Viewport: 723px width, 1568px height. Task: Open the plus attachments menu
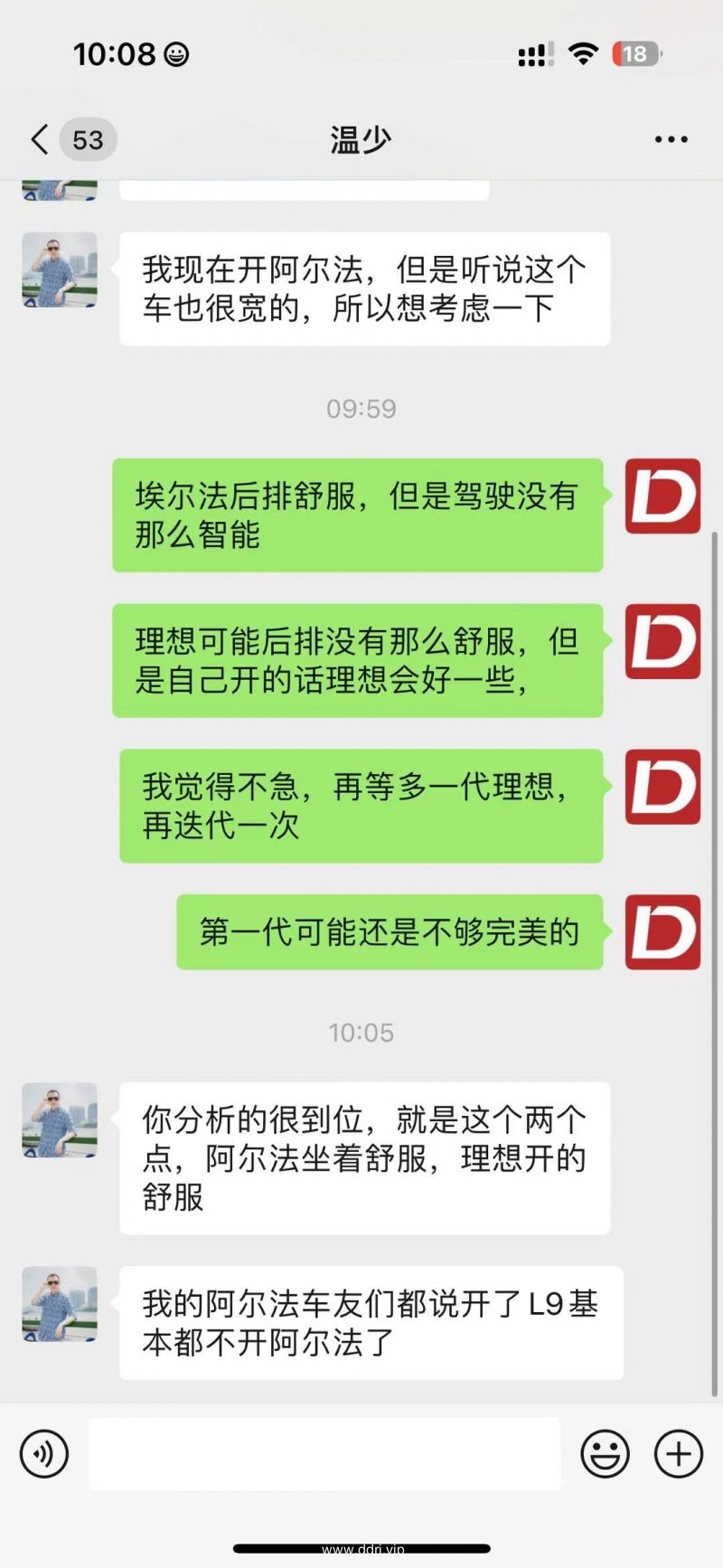tap(678, 1454)
